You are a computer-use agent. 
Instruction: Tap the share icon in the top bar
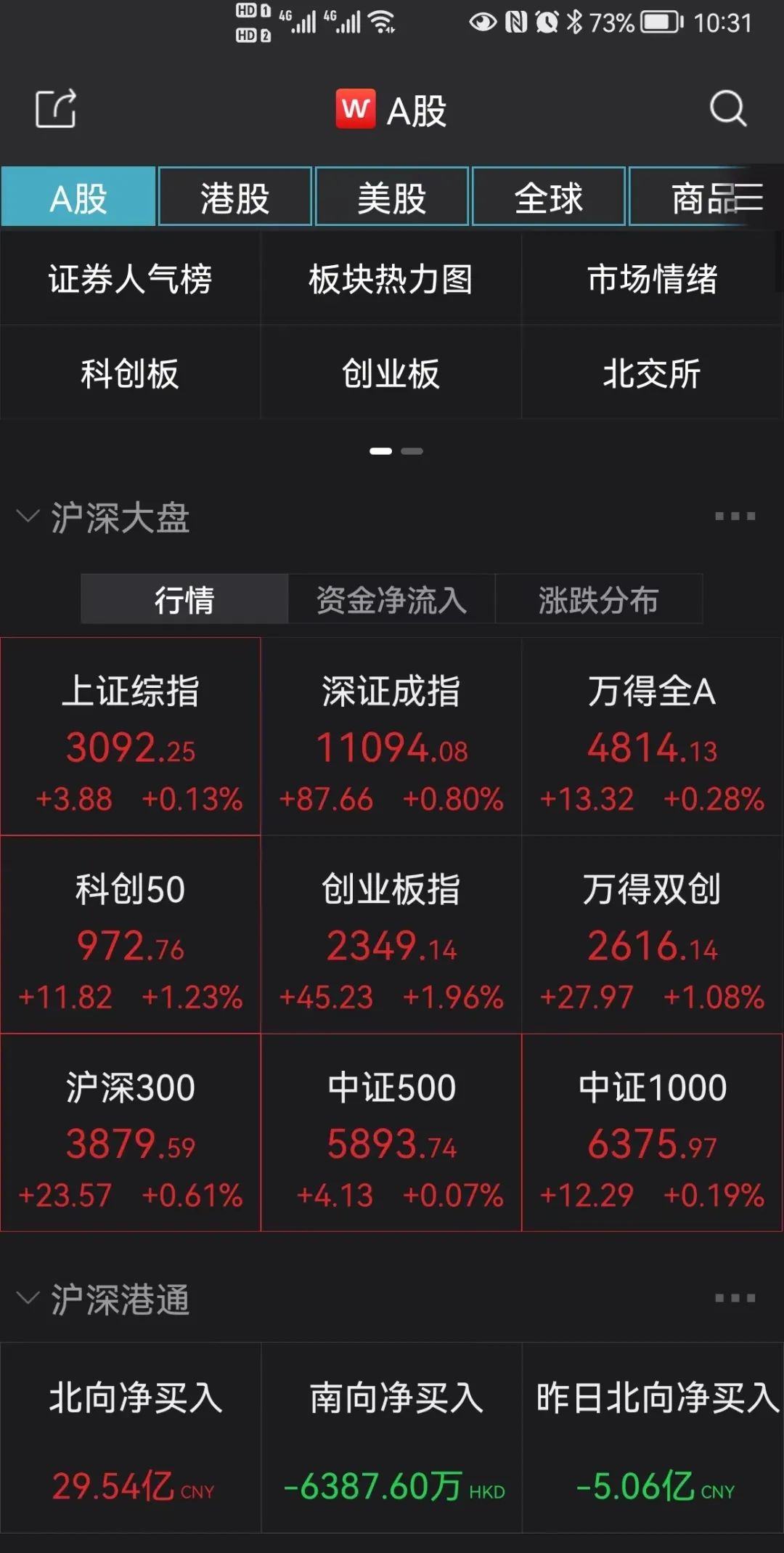[x=56, y=109]
